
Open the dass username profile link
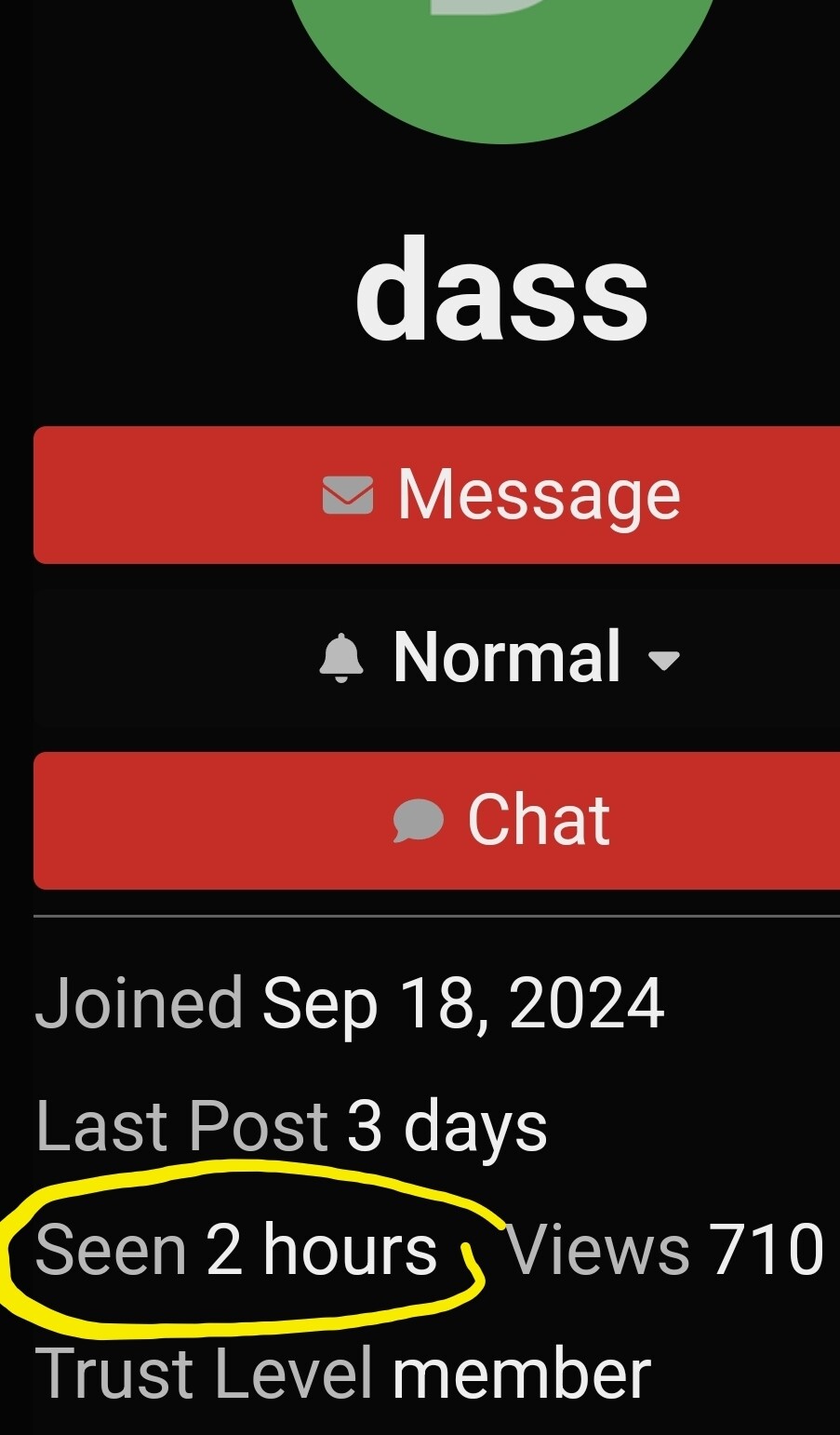tap(502, 291)
